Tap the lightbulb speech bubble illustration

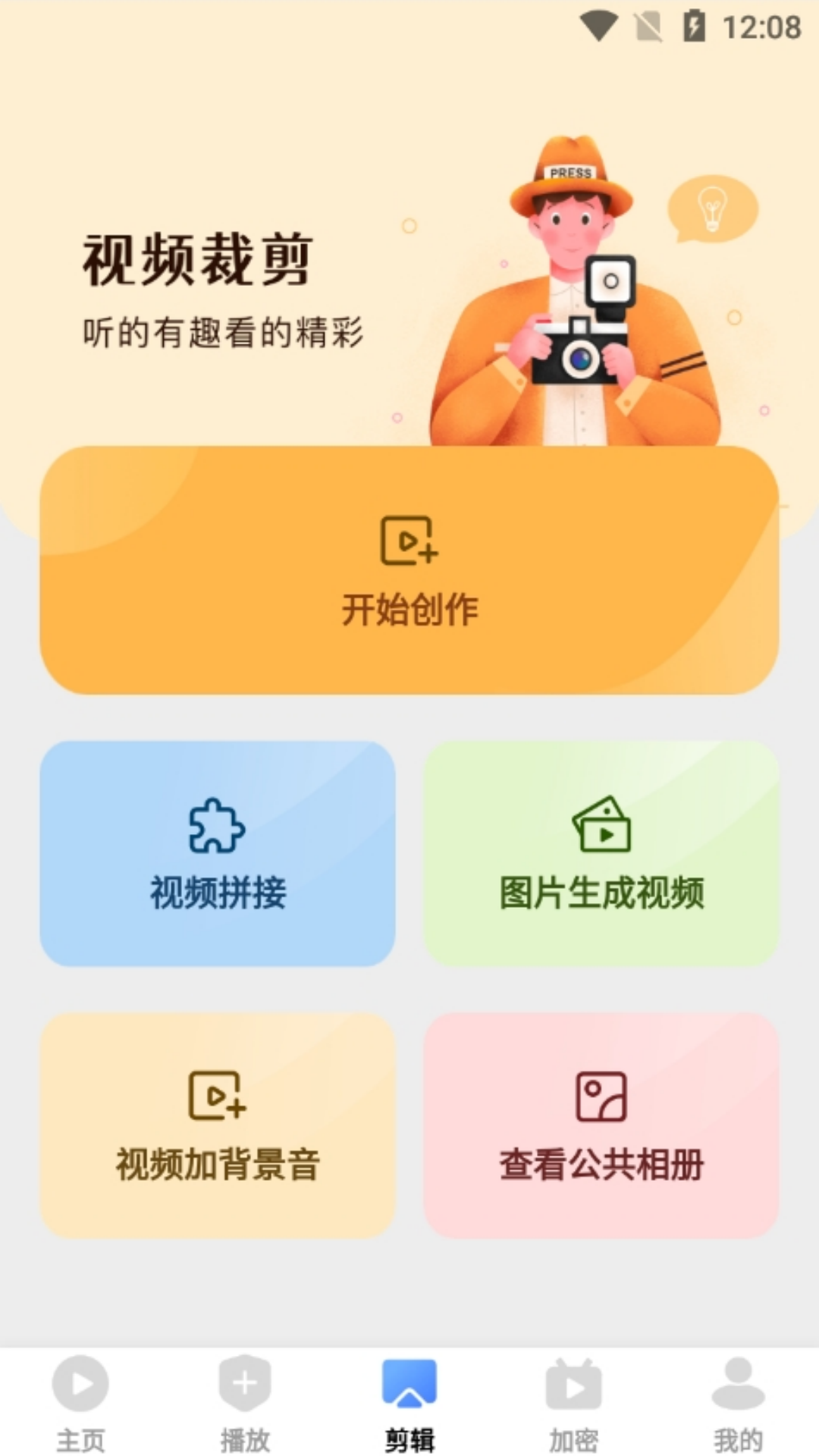point(711,209)
